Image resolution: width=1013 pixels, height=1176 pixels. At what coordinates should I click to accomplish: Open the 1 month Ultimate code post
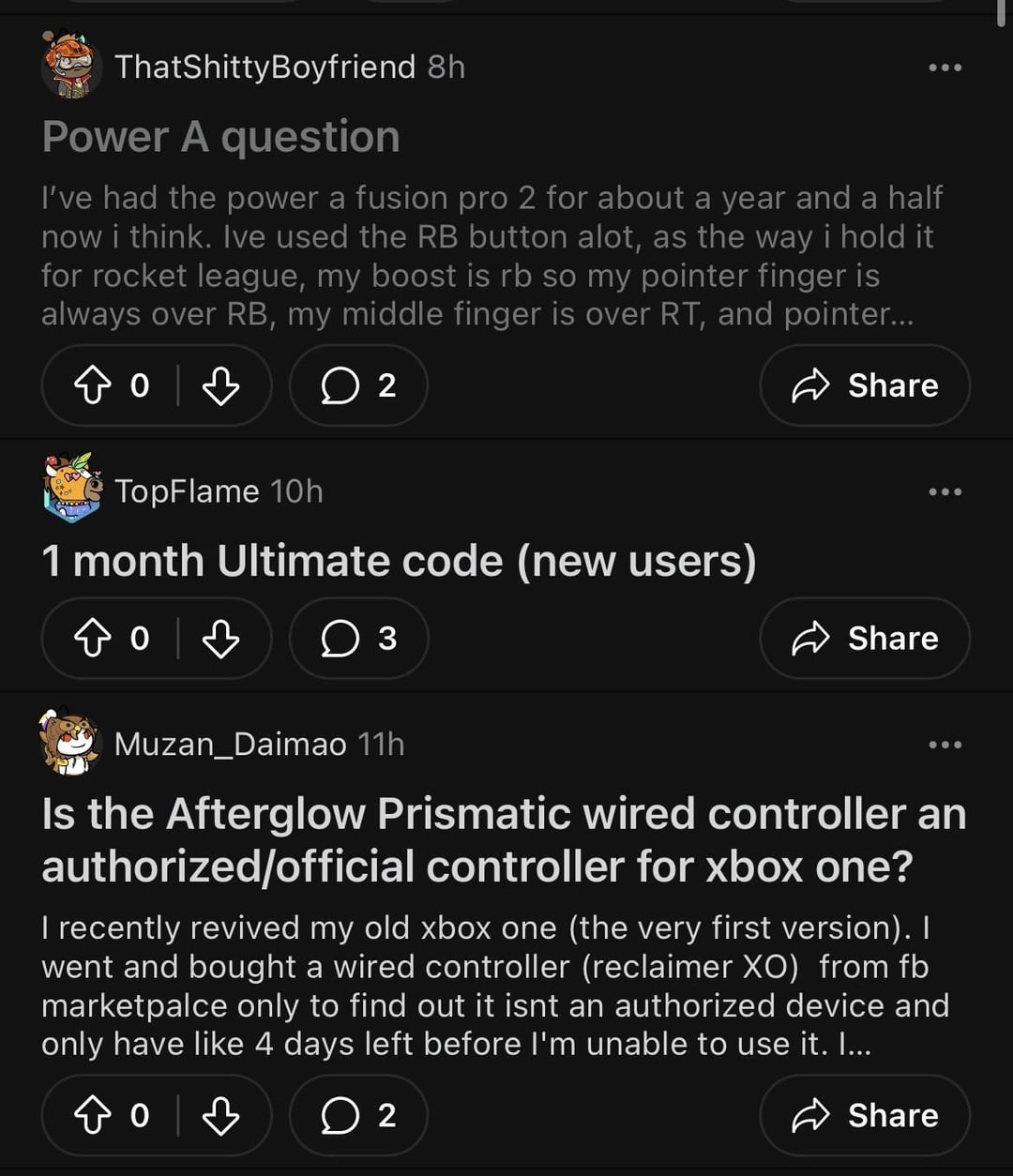pyautogui.click(x=399, y=561)
